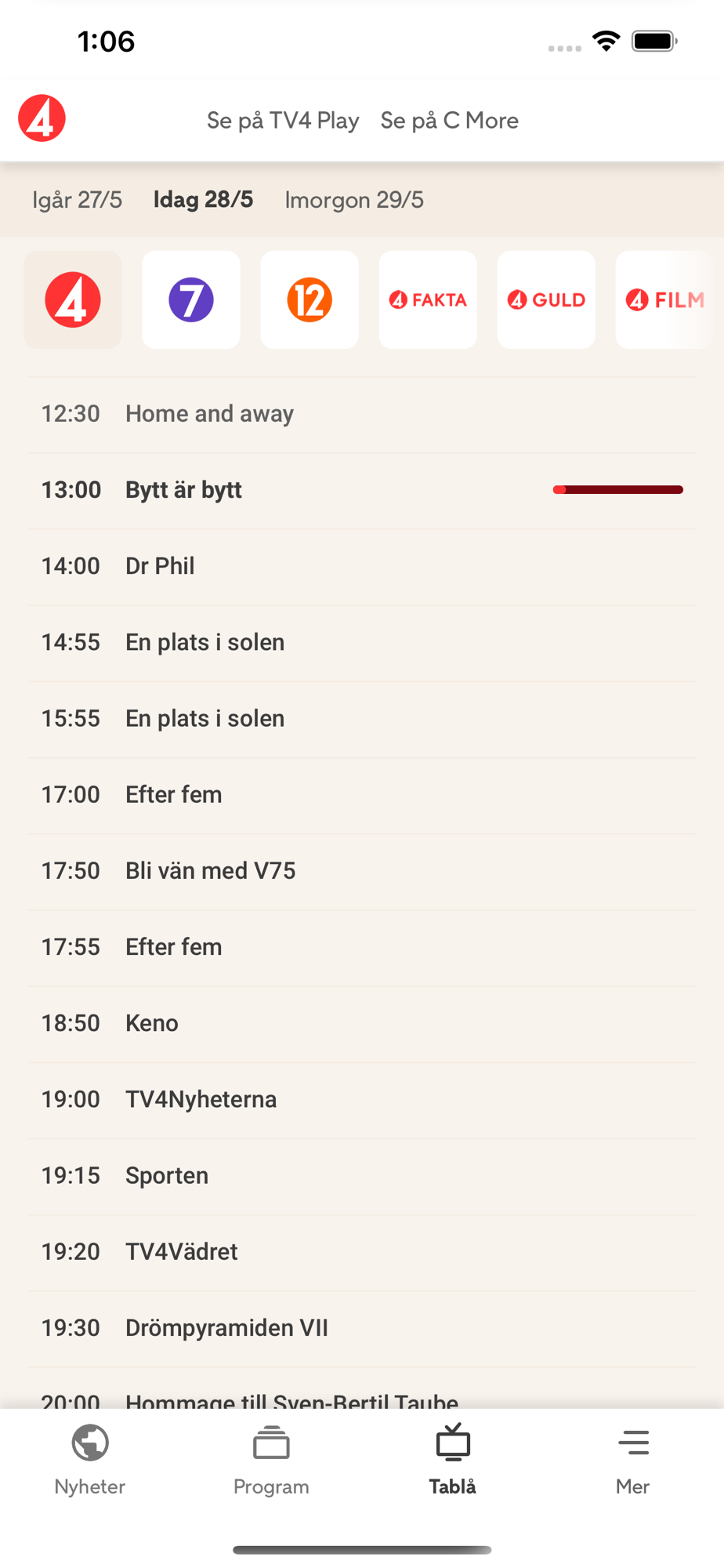Go to the Nyheter tab

tap(90, 1459)
